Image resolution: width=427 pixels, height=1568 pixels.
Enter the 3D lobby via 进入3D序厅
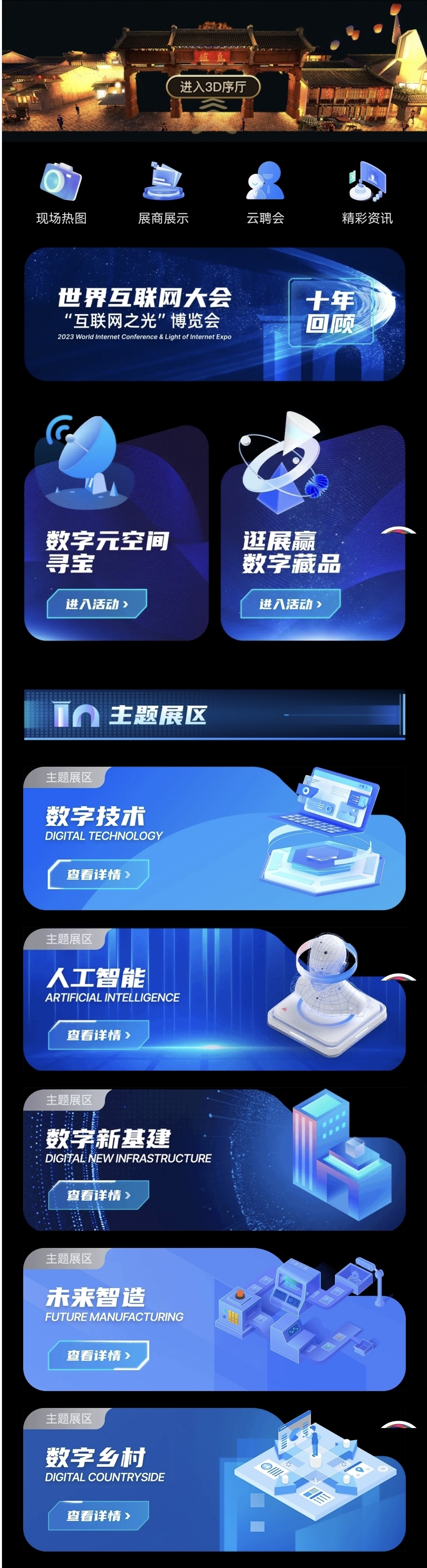(213, 87)
